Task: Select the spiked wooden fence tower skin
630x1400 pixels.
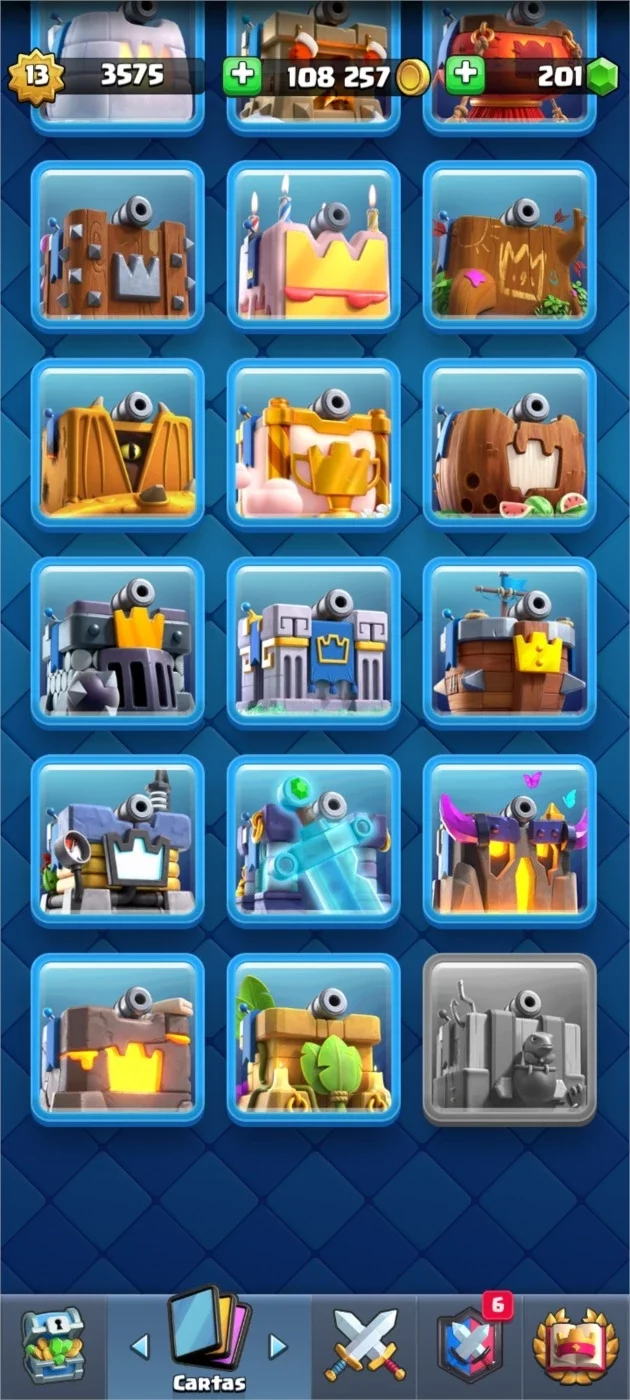Action: coord(118,246)
